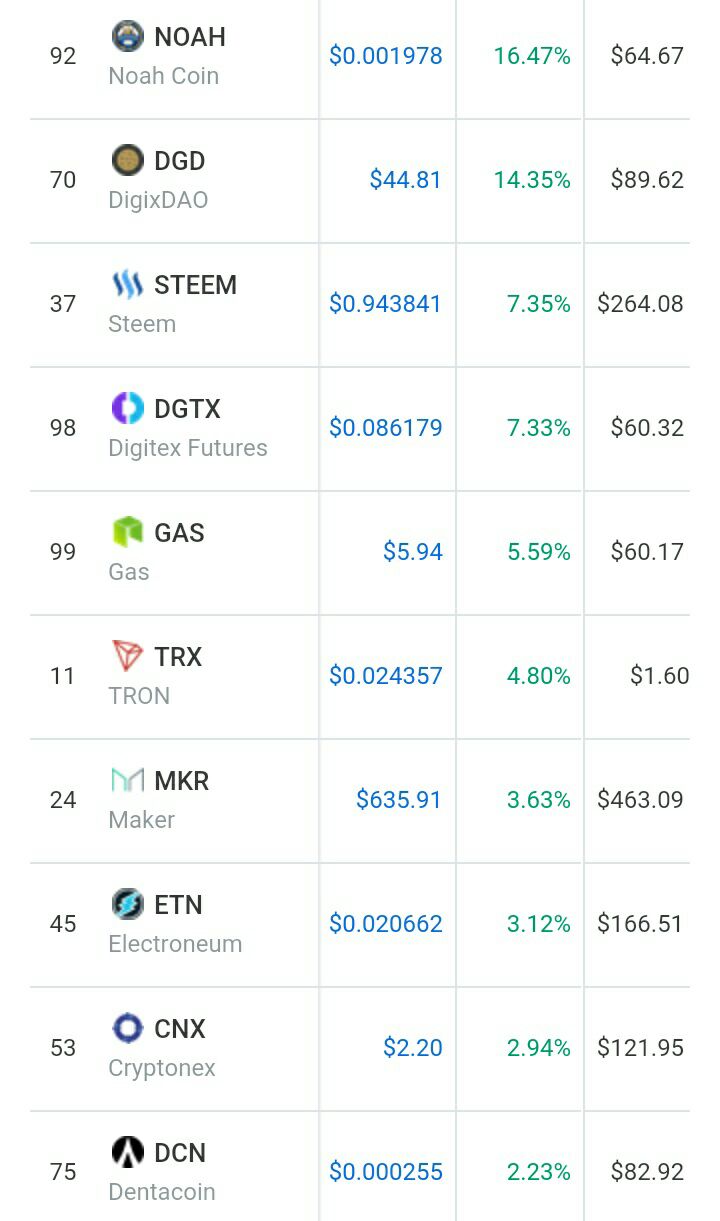Tap the $2.20 price link for Cryptonex
The width and height of the screenshot is (720, 1221).
click(412, 1048)
